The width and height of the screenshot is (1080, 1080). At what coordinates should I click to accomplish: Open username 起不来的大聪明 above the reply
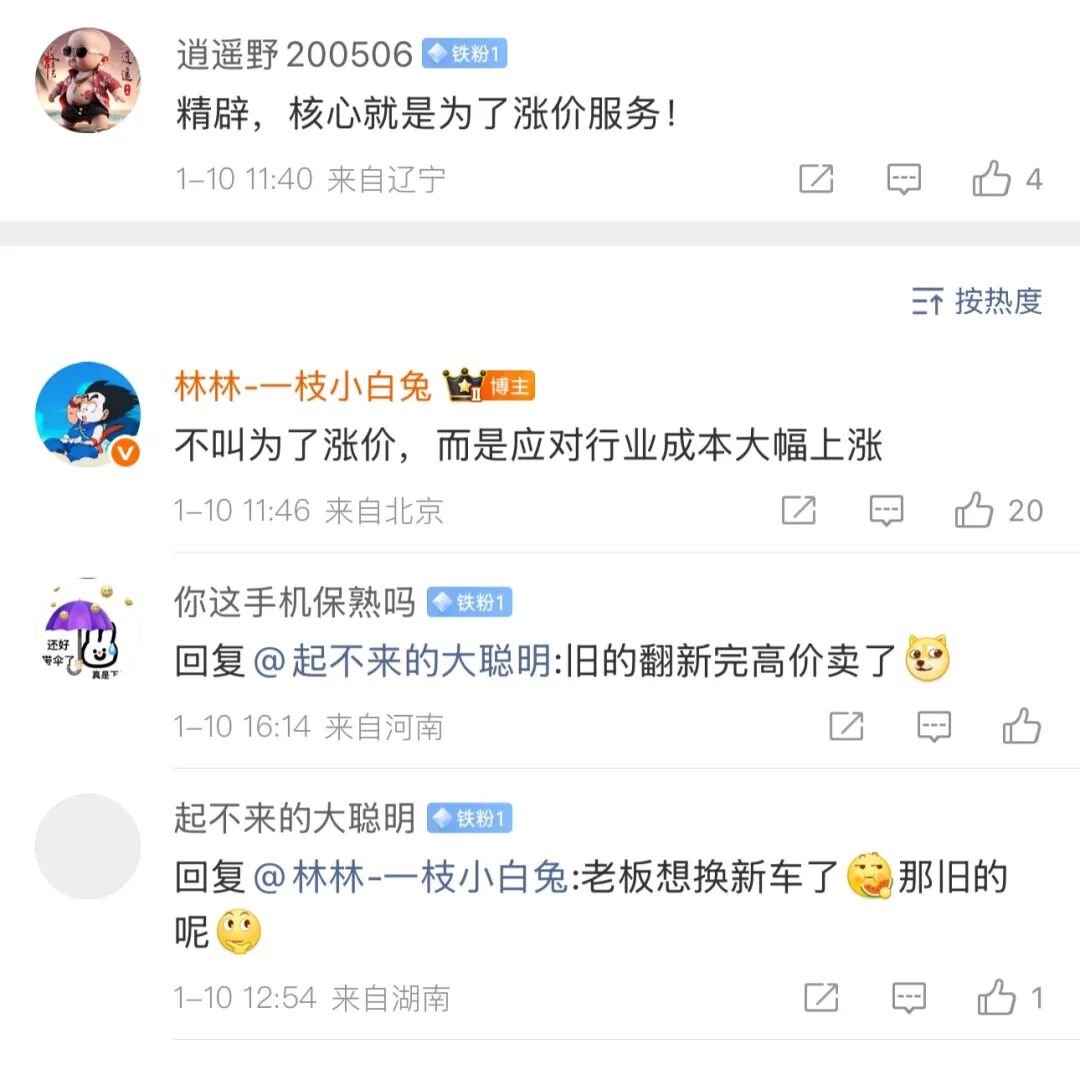pyautogui.click(x=294, y=819)
